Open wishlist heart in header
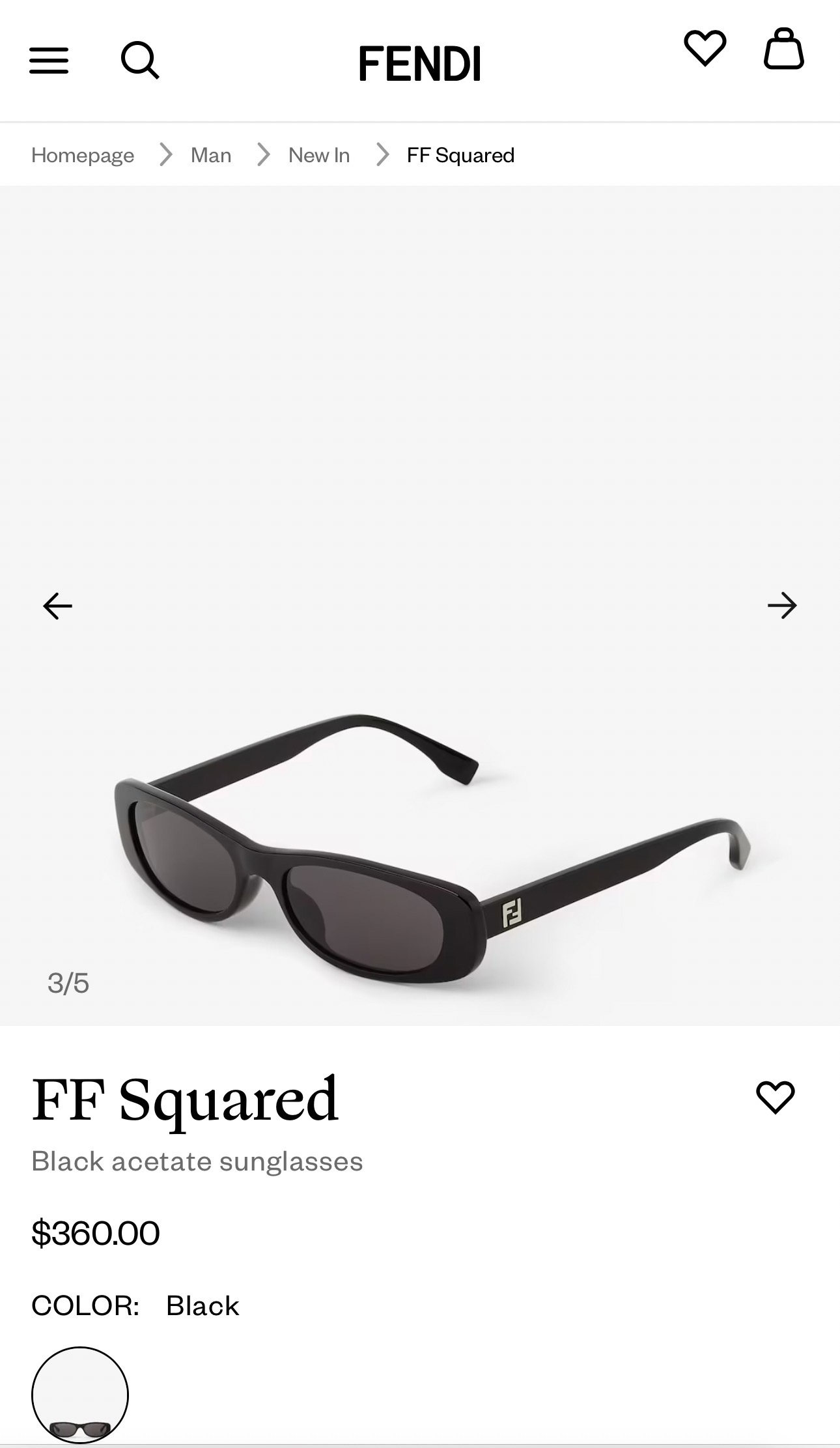Image resolution: width=840 pixels, height=1448 pixels. (705, 48)
